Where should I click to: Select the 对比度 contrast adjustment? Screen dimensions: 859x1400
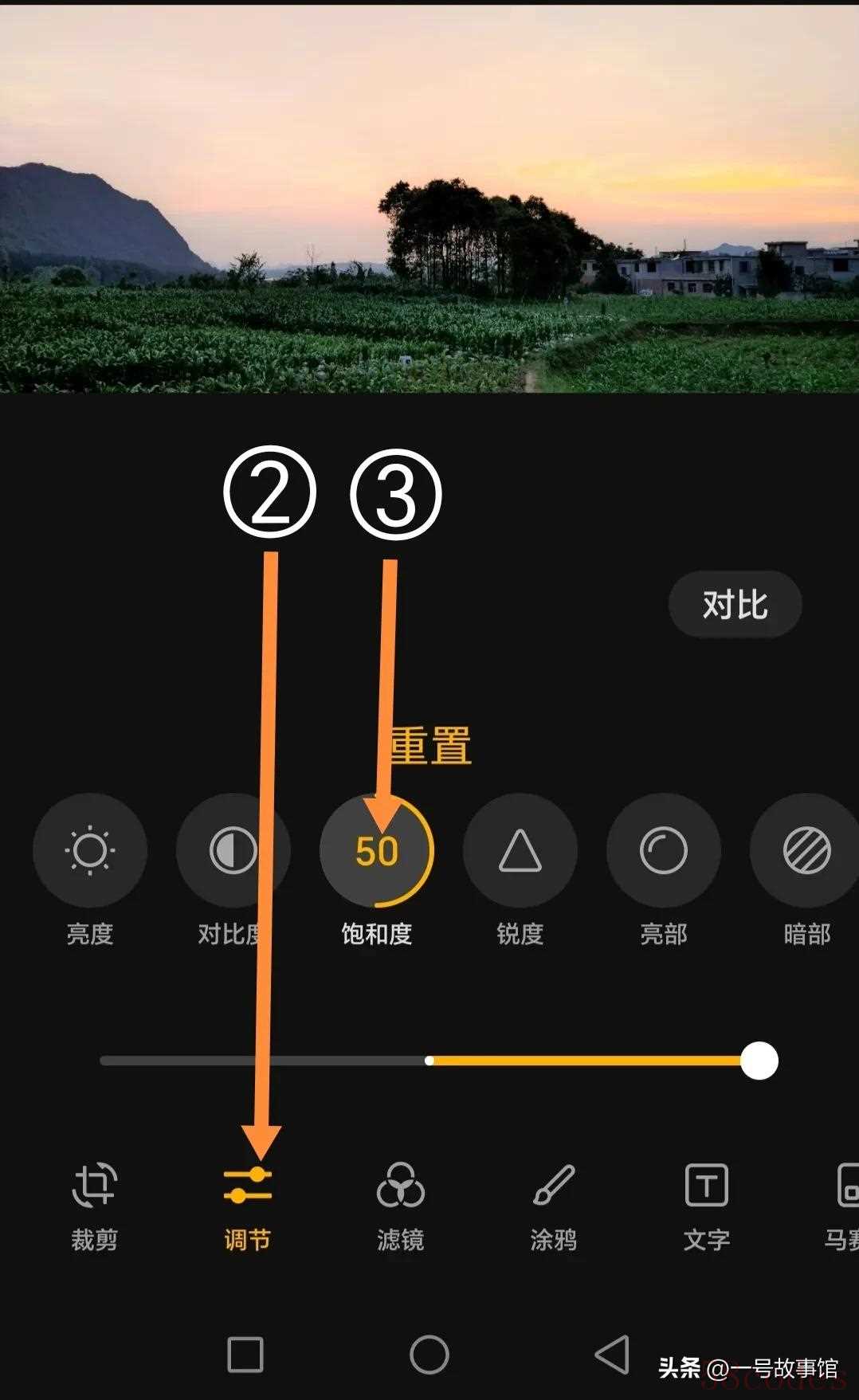pos(232,851)
